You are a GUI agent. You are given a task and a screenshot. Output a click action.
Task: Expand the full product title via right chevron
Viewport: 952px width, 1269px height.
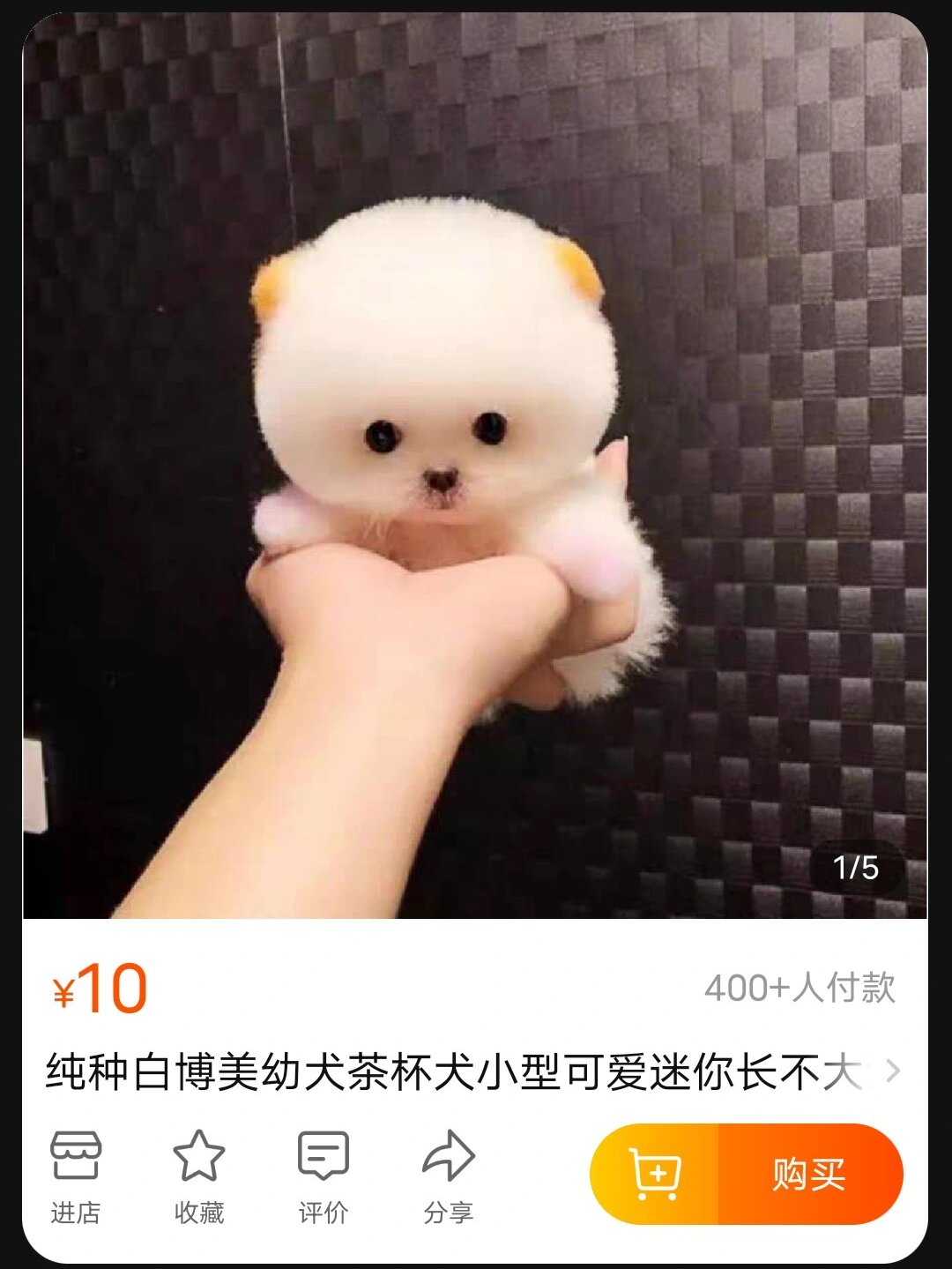[893, 1070]
